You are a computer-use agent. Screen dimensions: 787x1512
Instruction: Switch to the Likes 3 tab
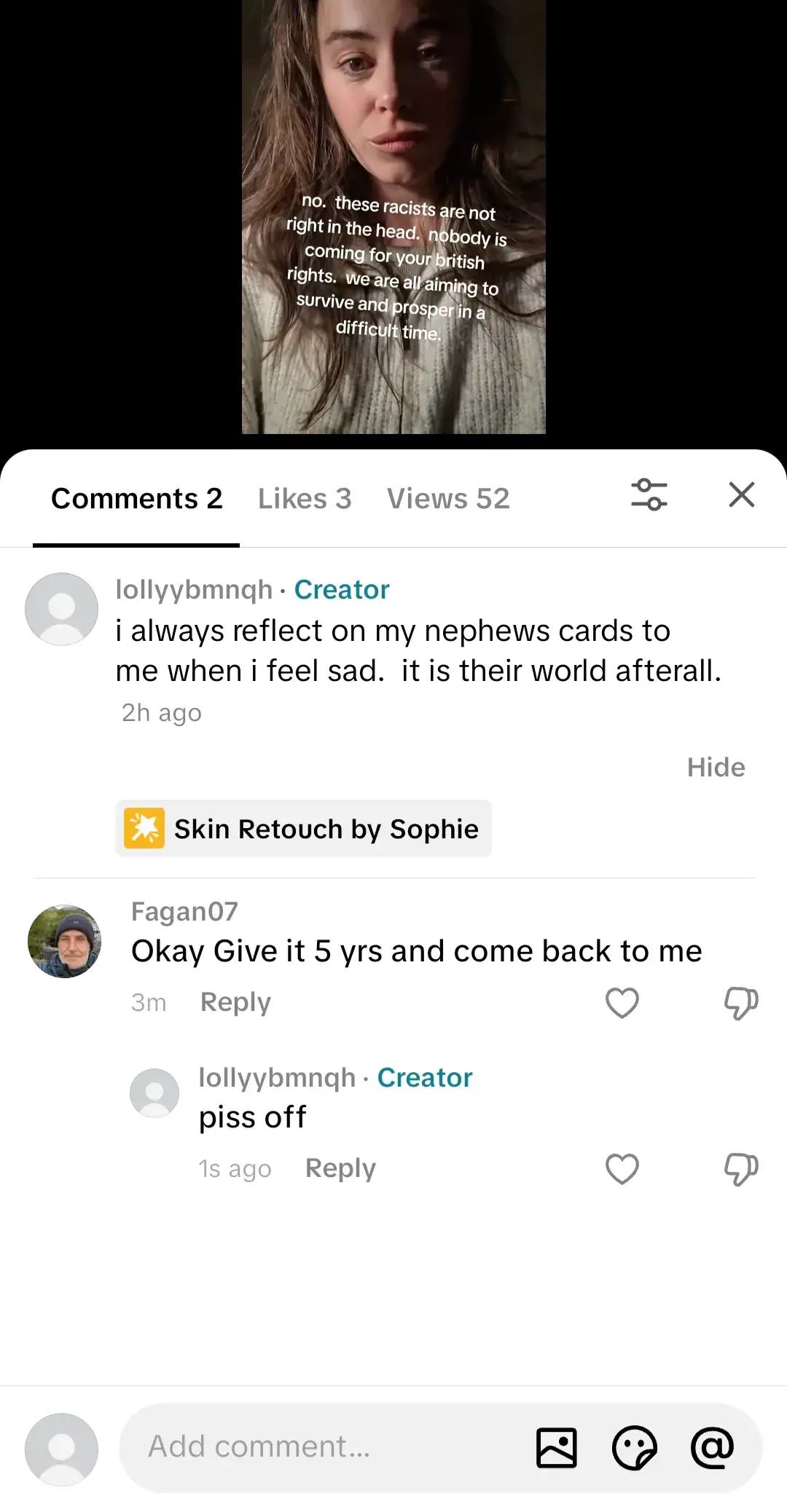coord(305,499)
